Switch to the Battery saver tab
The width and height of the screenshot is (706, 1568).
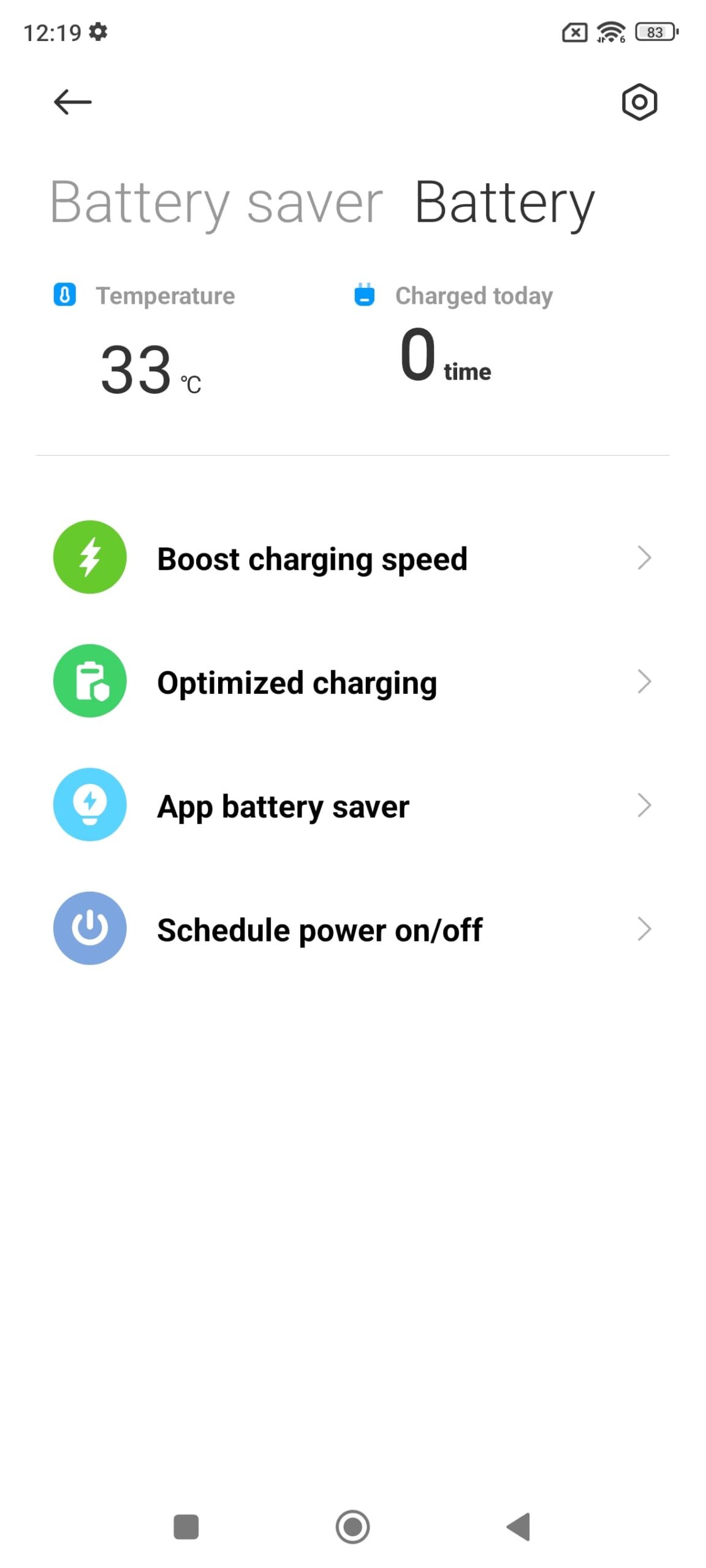[x=216, y=203]
